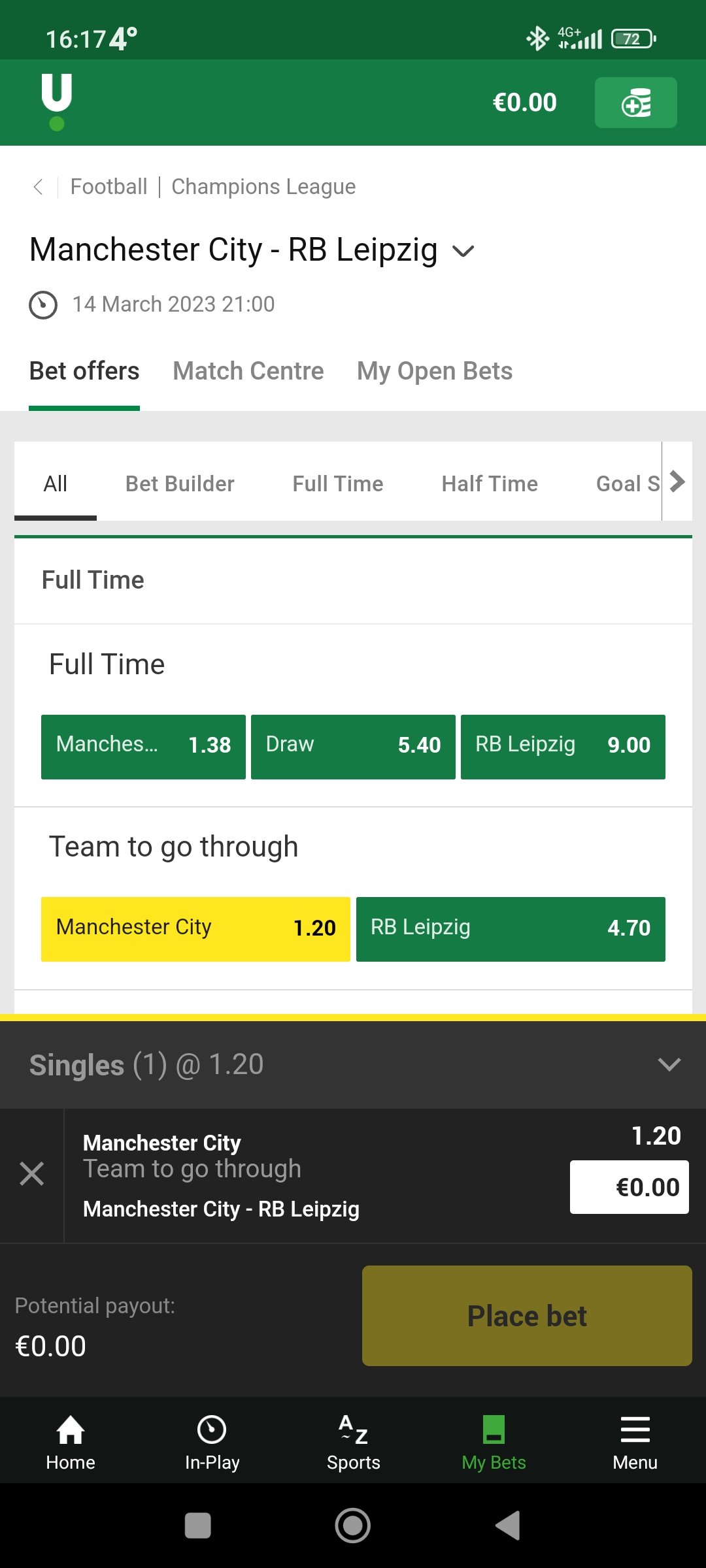This screenshot has height=1568, width=706.
Task: Switch to the Match Centre tab
Action: (x=248, y=371)
